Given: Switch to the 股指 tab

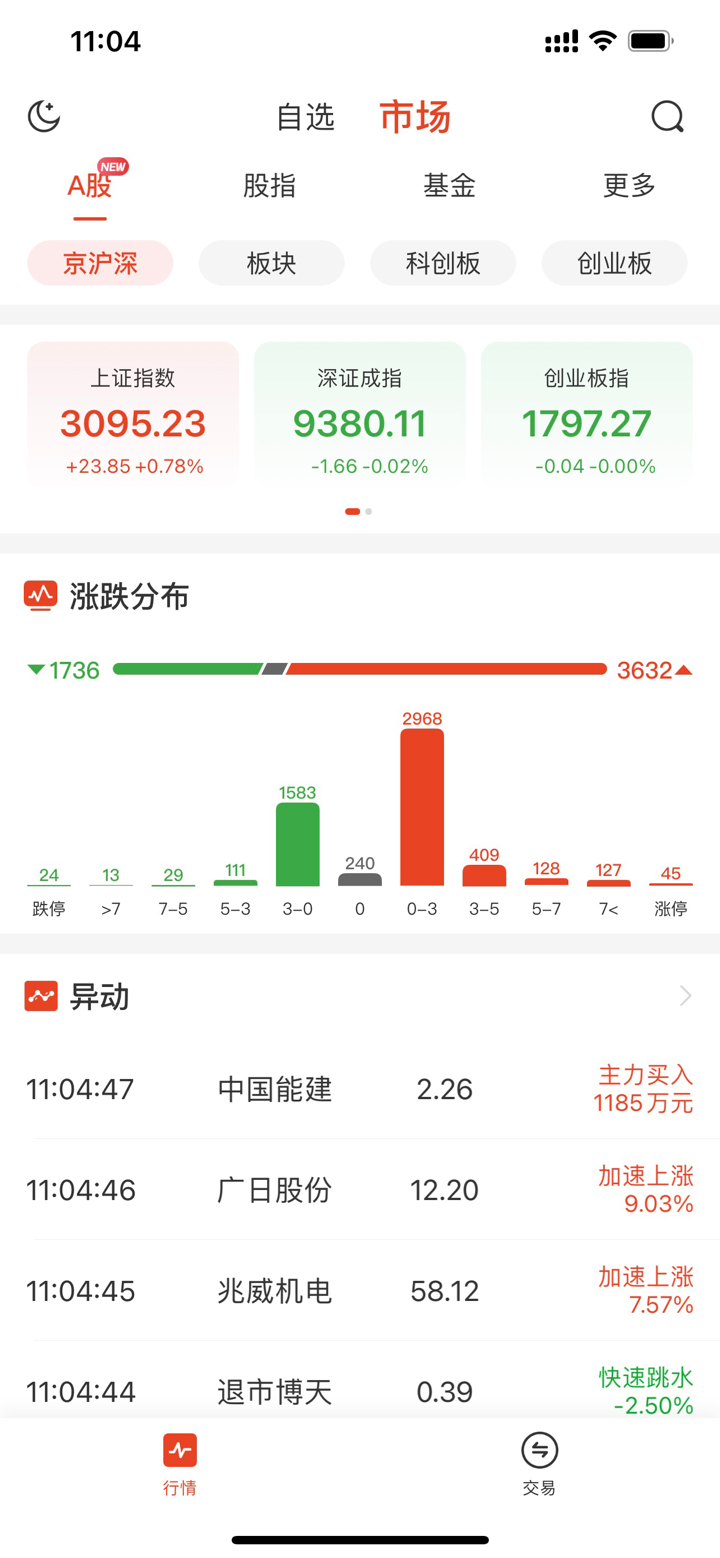Looking at the screenshot, I should (269, 186).
